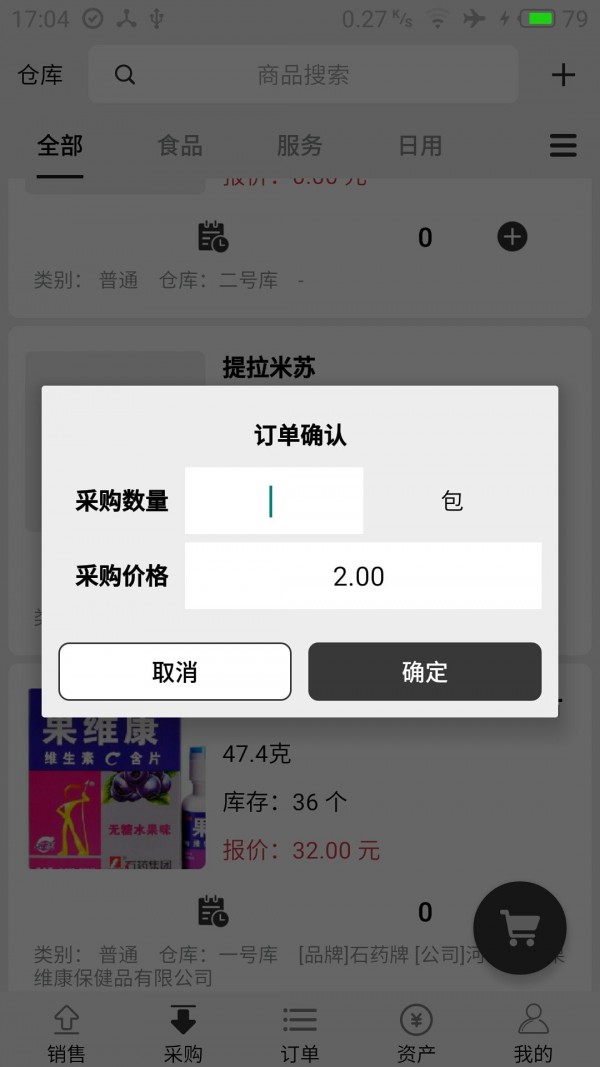Screen dimensions: 600x1067
Task: Tap the 采购价格 price field showing 2.00
Action: [363, 576]
